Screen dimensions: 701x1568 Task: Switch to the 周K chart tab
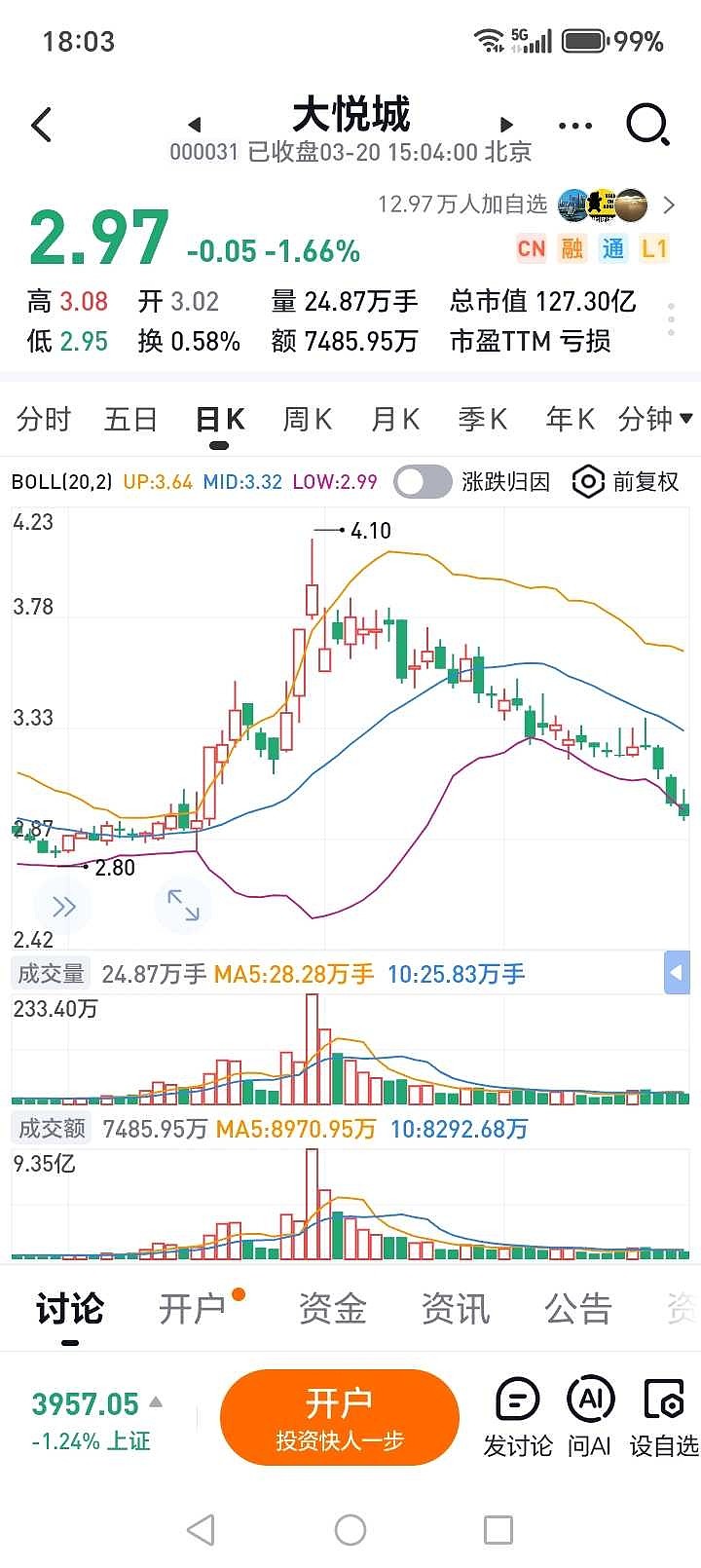coord(307,420)
